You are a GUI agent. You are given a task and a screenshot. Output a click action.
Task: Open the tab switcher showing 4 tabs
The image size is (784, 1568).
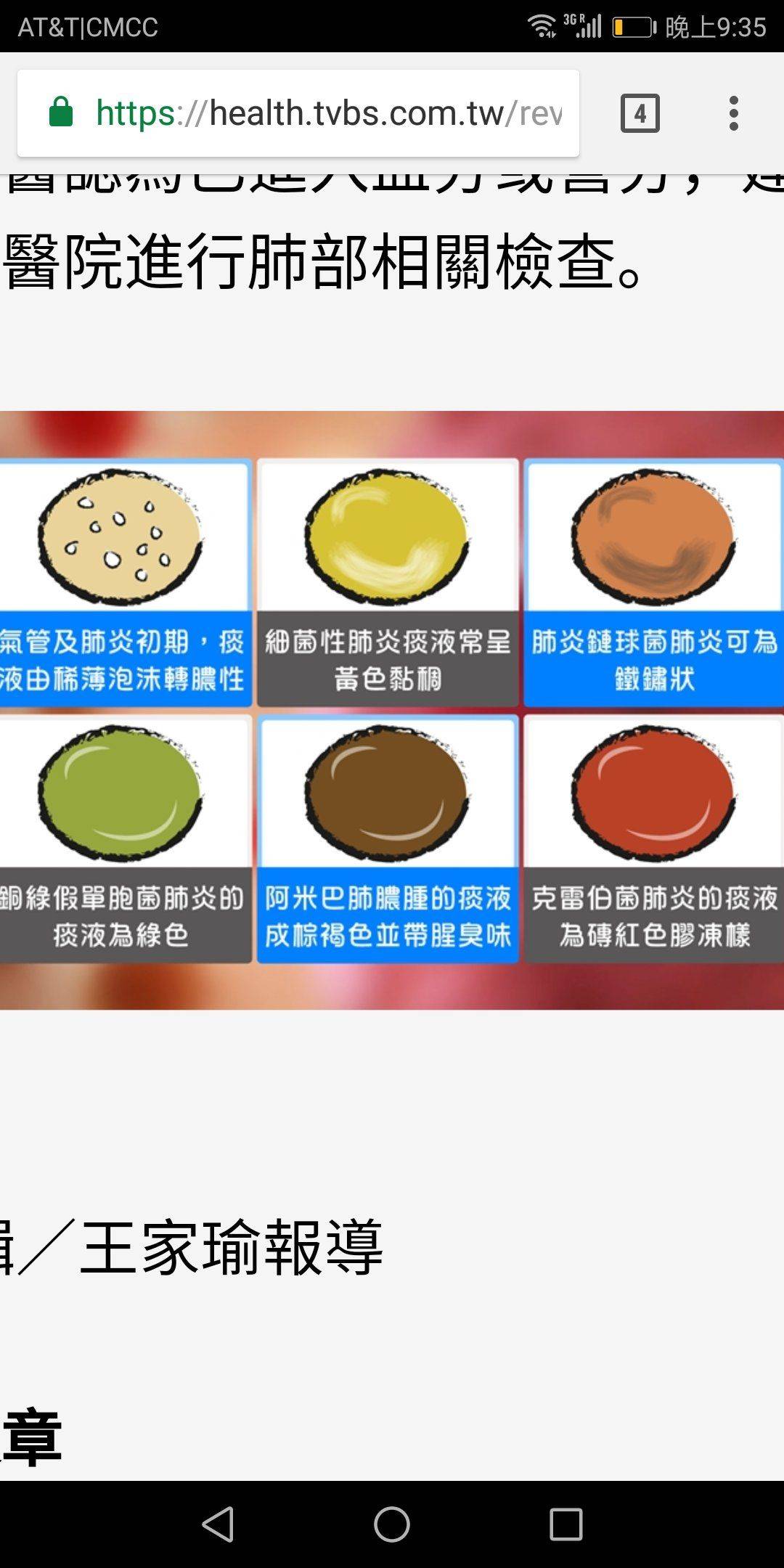click(x=640, y=113)
